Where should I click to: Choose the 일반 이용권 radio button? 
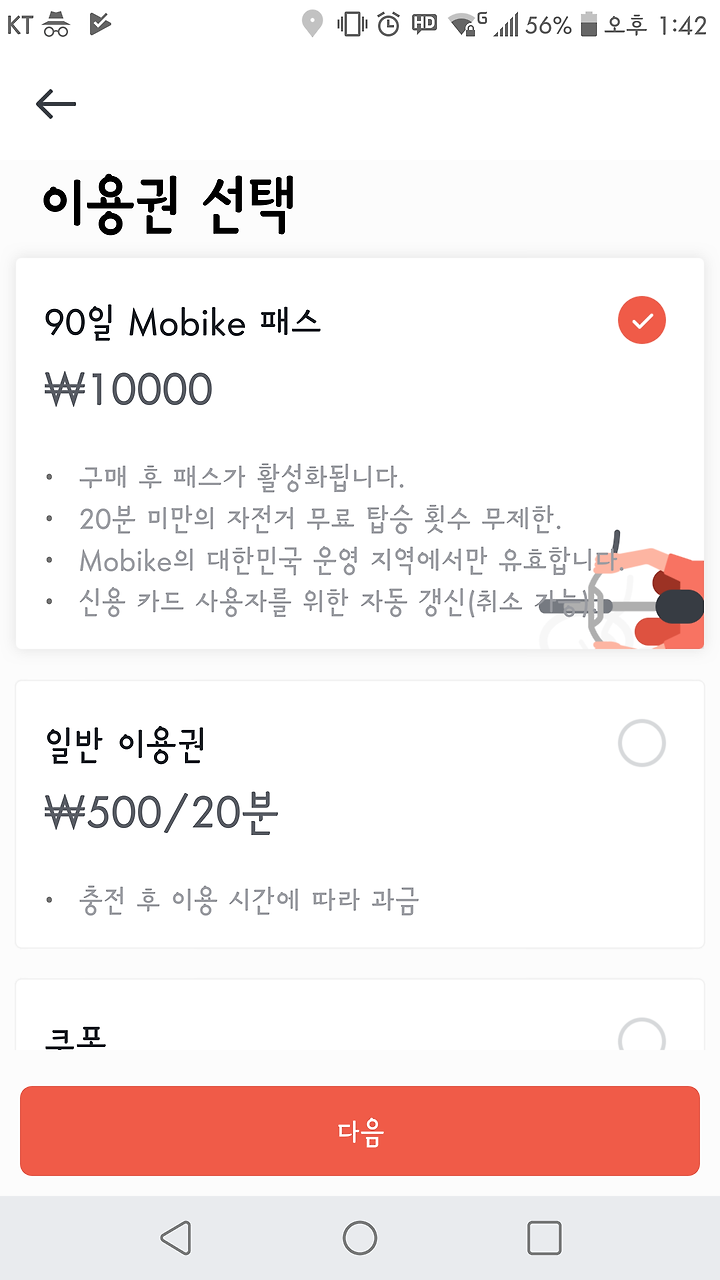coord(641,744)
